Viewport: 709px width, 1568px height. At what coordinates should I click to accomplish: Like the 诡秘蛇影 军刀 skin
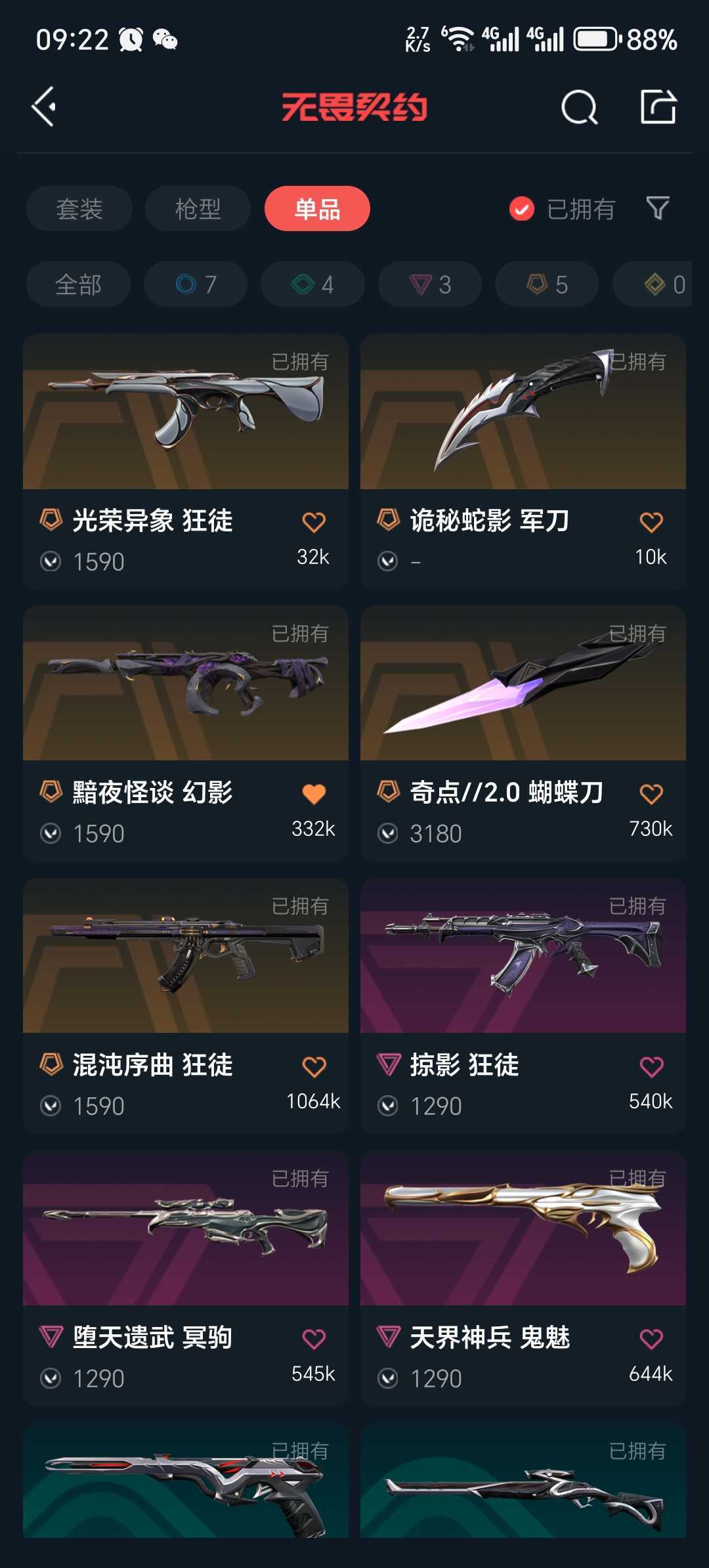tap(651, 522)
